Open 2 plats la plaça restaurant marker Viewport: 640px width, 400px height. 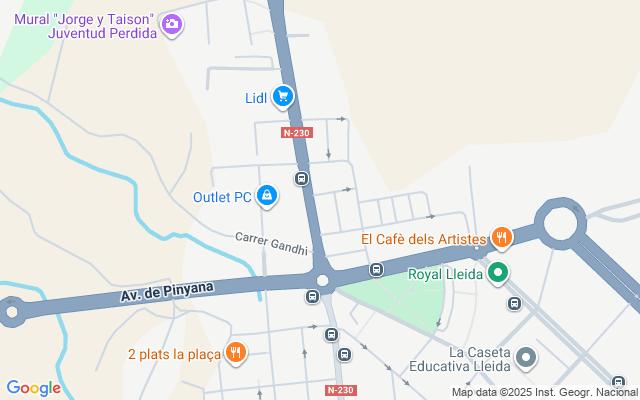(236, 352)
